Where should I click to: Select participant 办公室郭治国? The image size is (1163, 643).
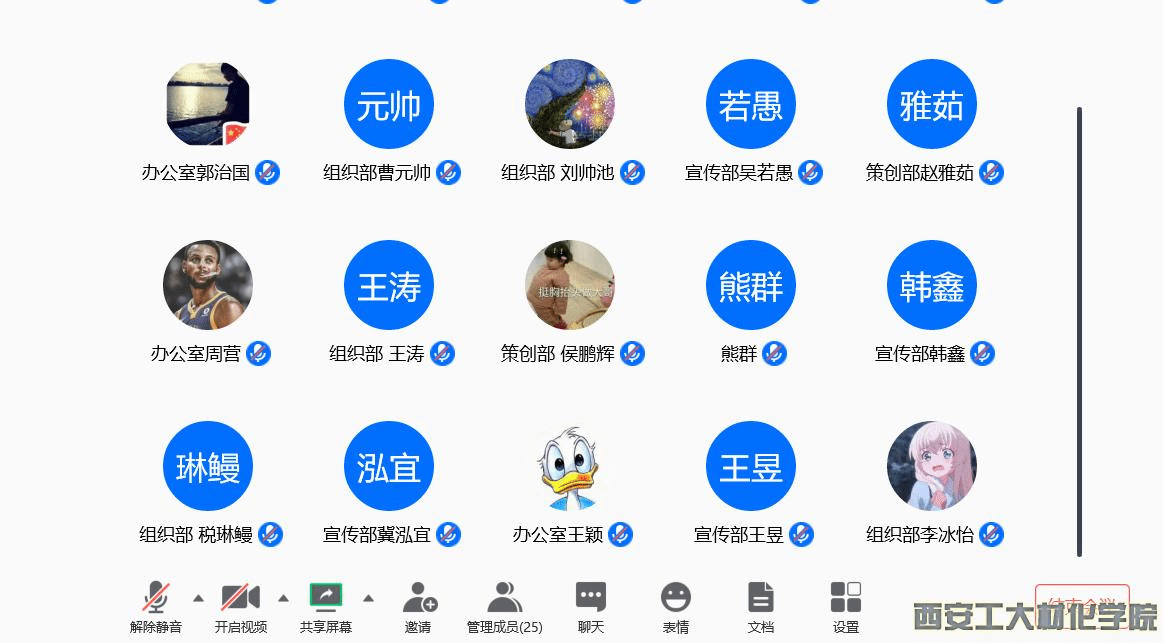click(x=208, y=105)
